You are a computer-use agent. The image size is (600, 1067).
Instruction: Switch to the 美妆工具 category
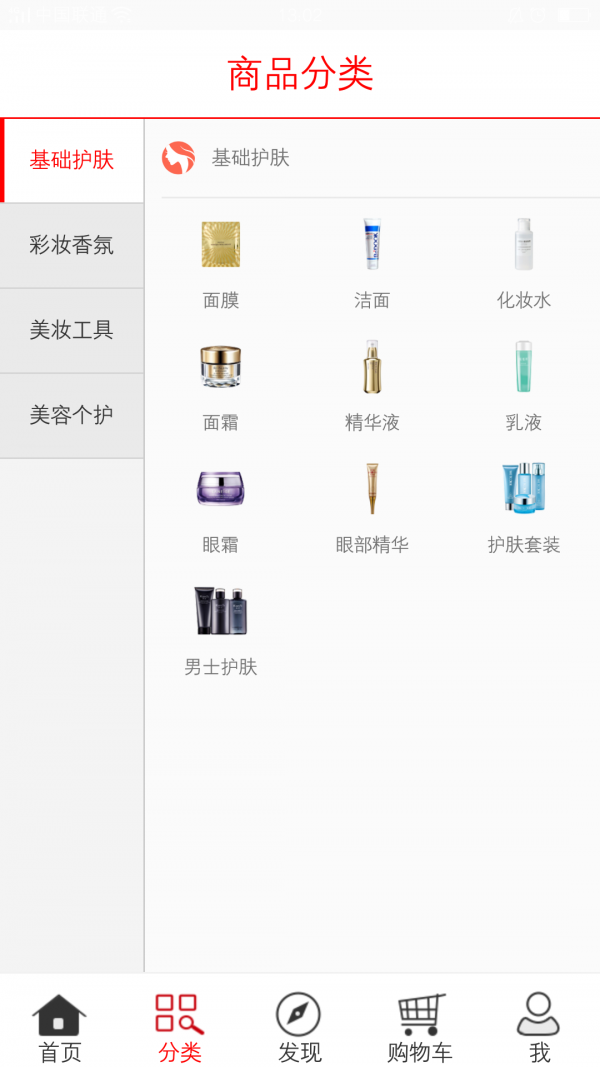coord(71,330)
